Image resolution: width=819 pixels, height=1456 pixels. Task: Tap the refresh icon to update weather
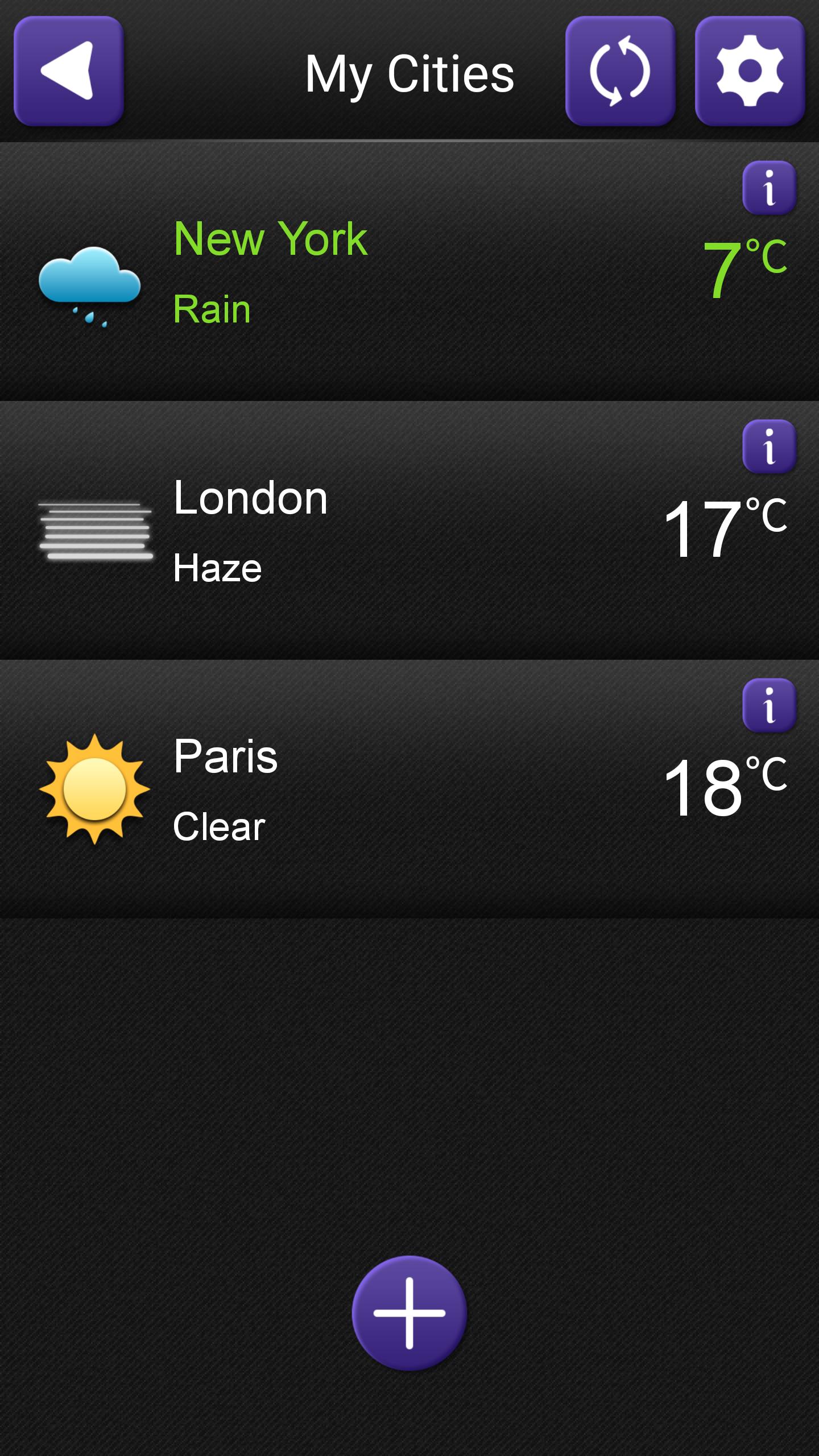coord(620,71)
